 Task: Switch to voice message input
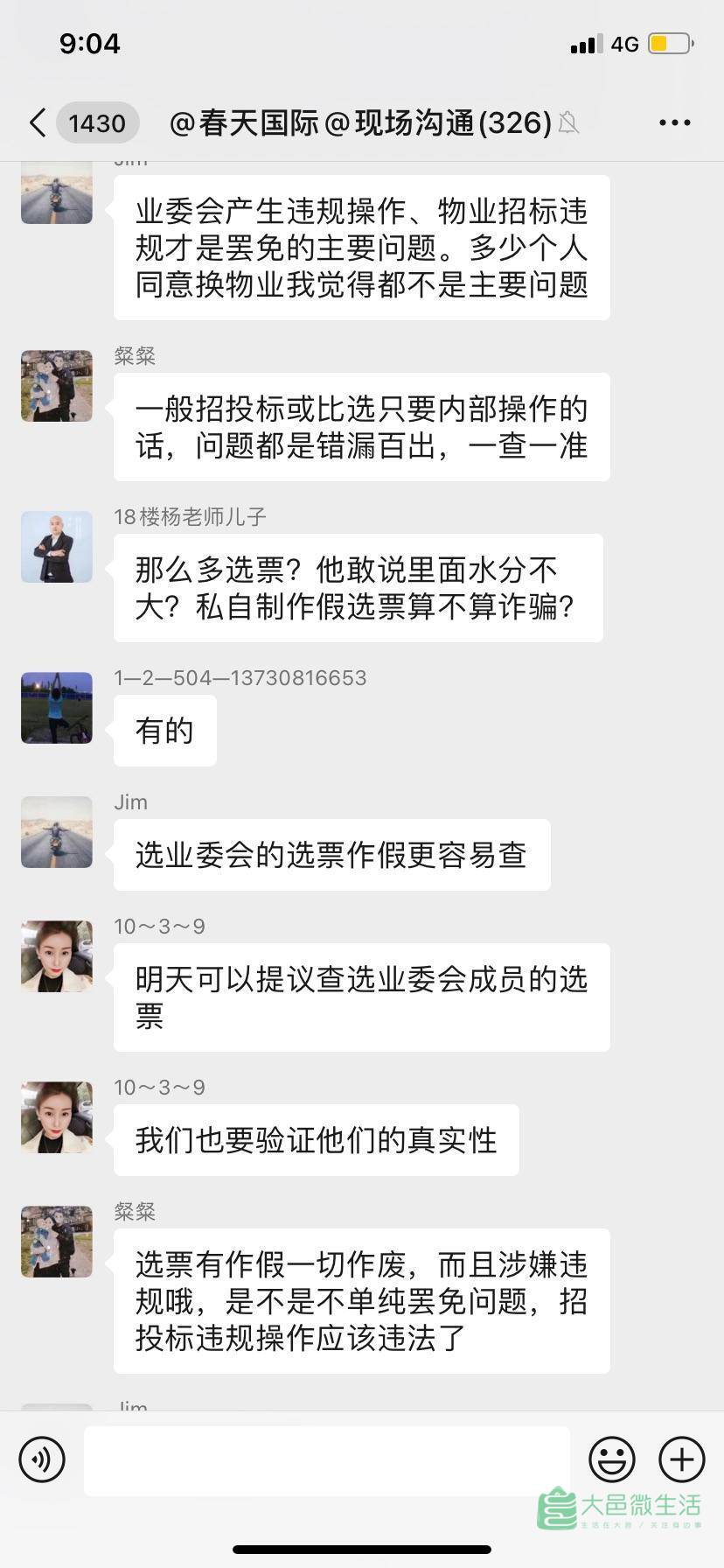[42, 1459]
